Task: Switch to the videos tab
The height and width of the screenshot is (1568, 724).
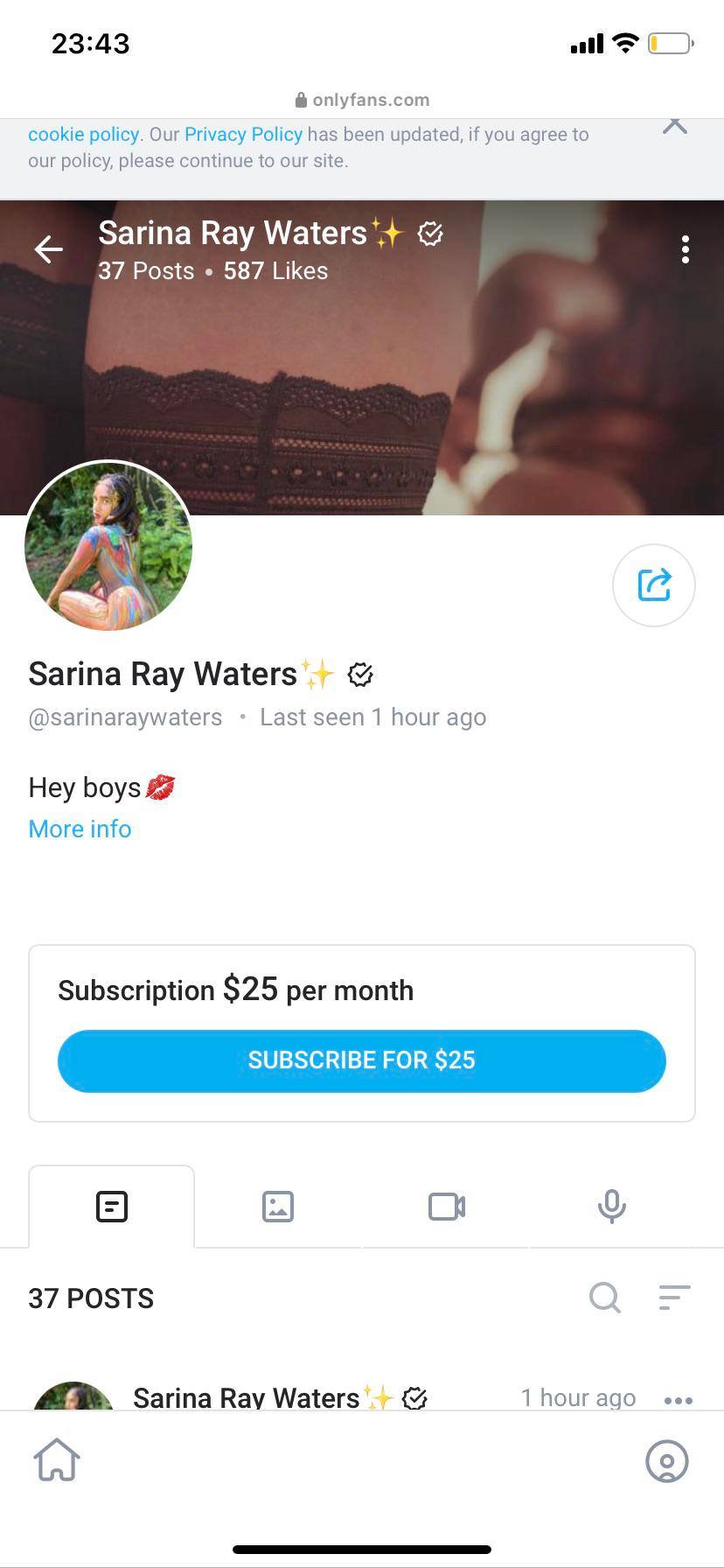Action: (x=446, y=1207)
